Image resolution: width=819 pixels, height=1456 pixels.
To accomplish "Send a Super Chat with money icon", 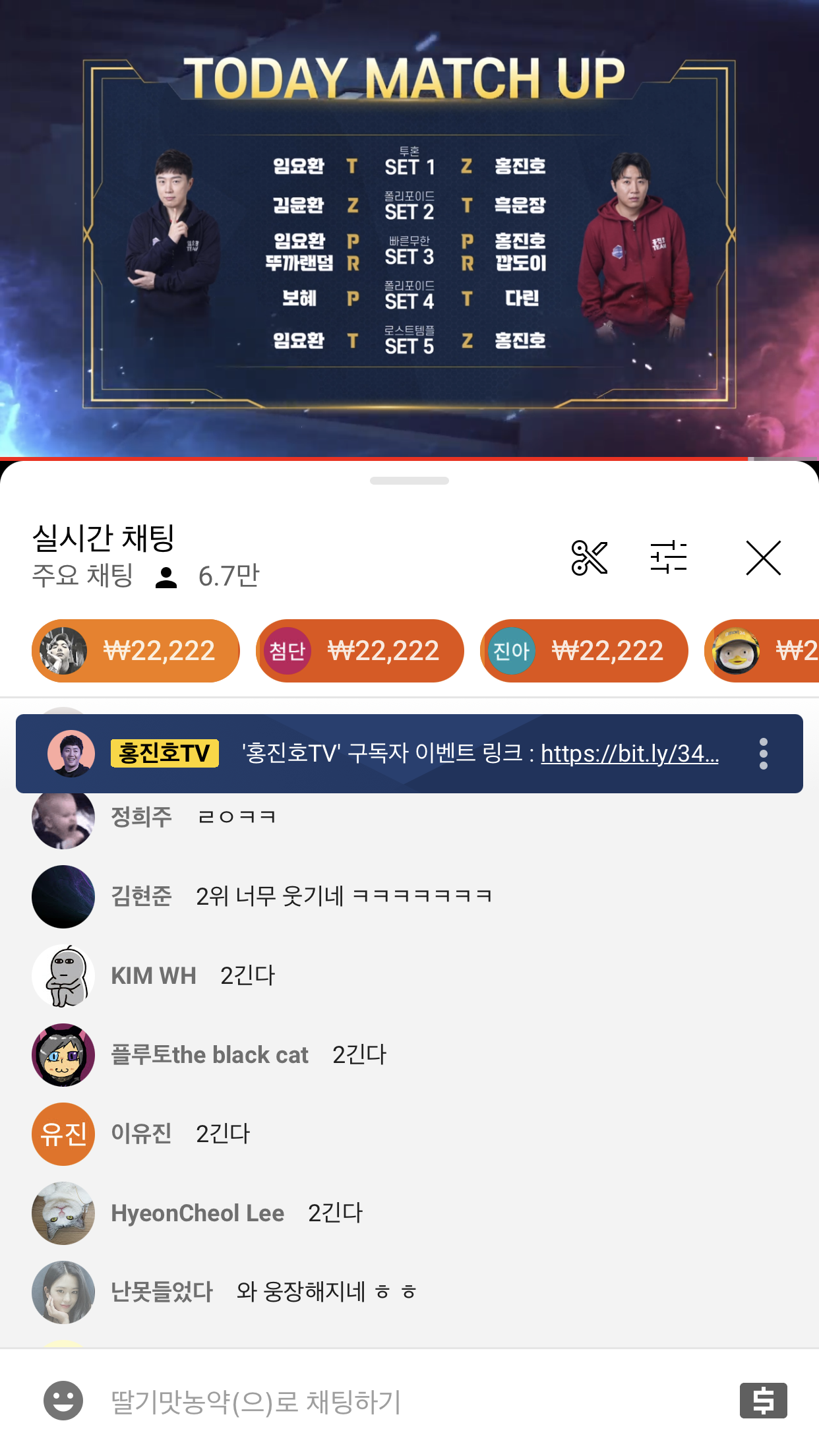I will coord(763,1401).
